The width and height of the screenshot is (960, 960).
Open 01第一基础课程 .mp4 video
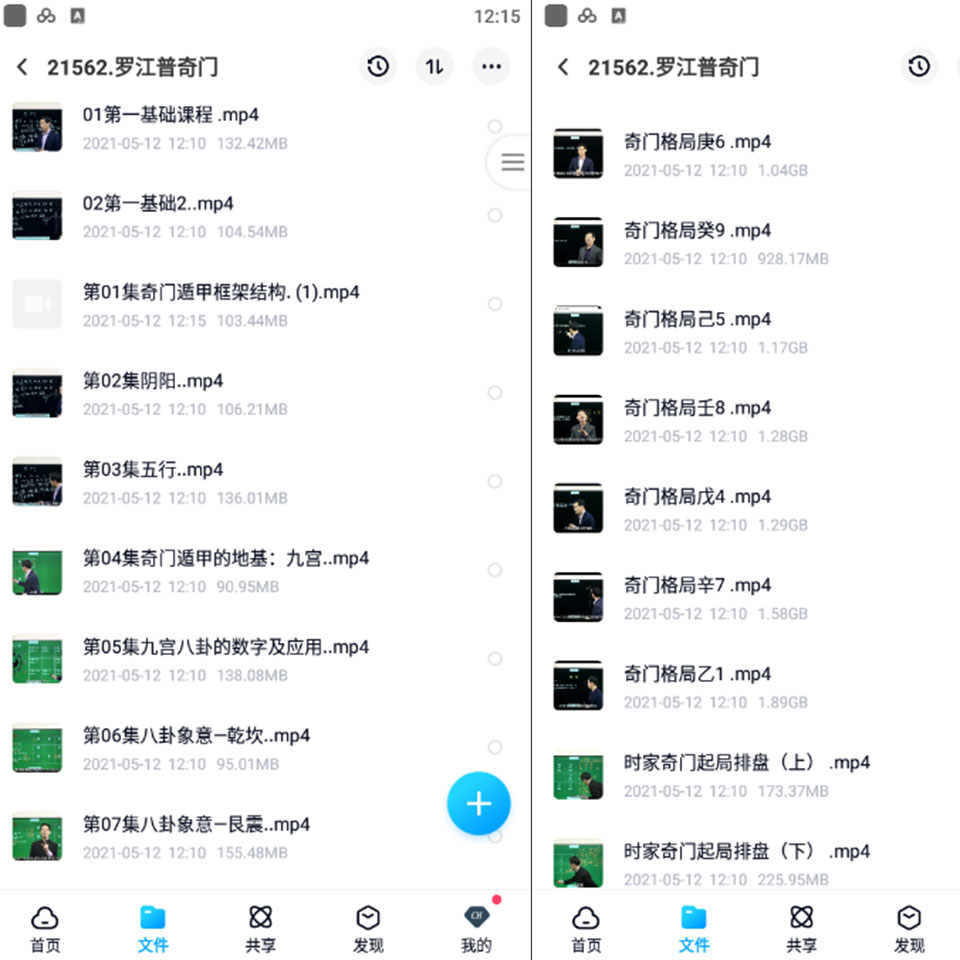[171, 115]
